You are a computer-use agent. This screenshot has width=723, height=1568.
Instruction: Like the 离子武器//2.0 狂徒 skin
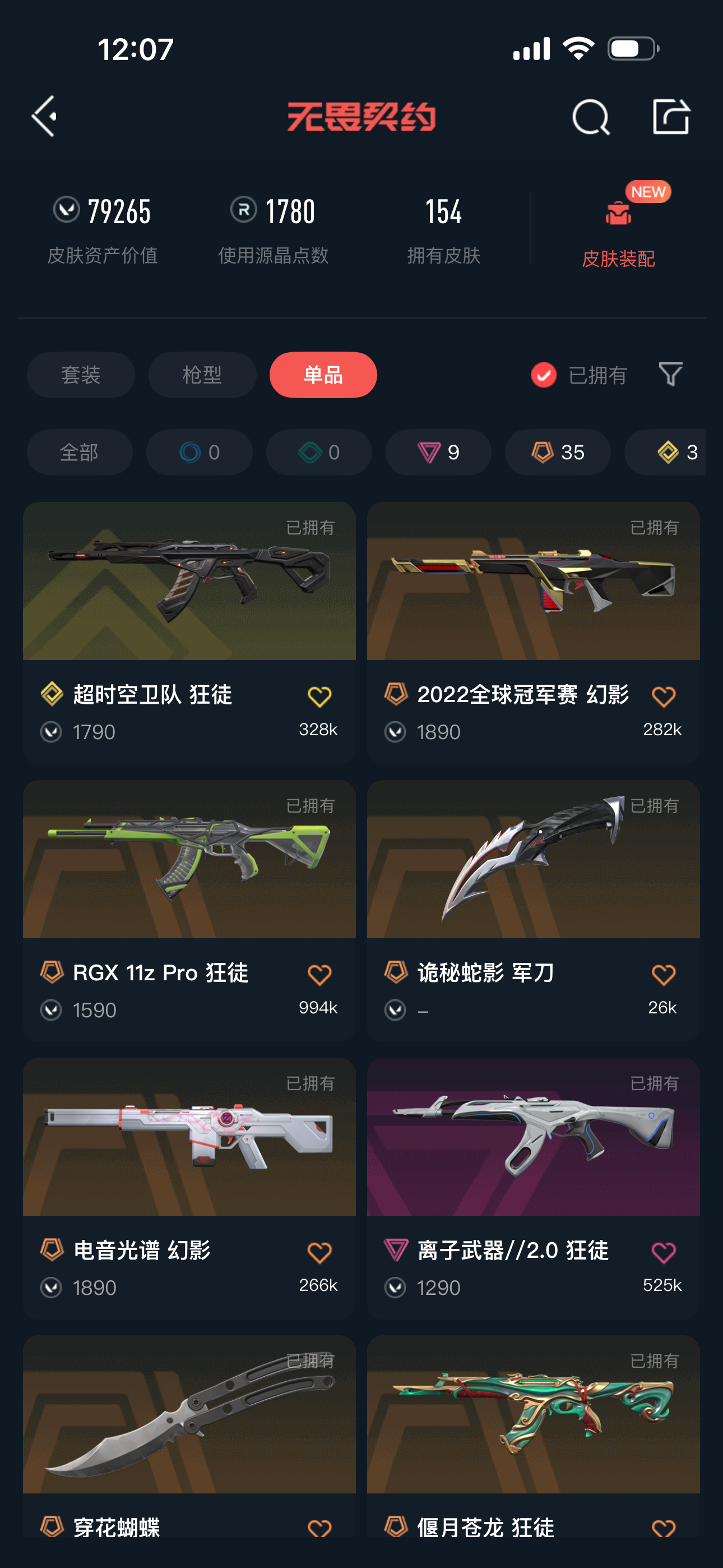point(662,1252)
